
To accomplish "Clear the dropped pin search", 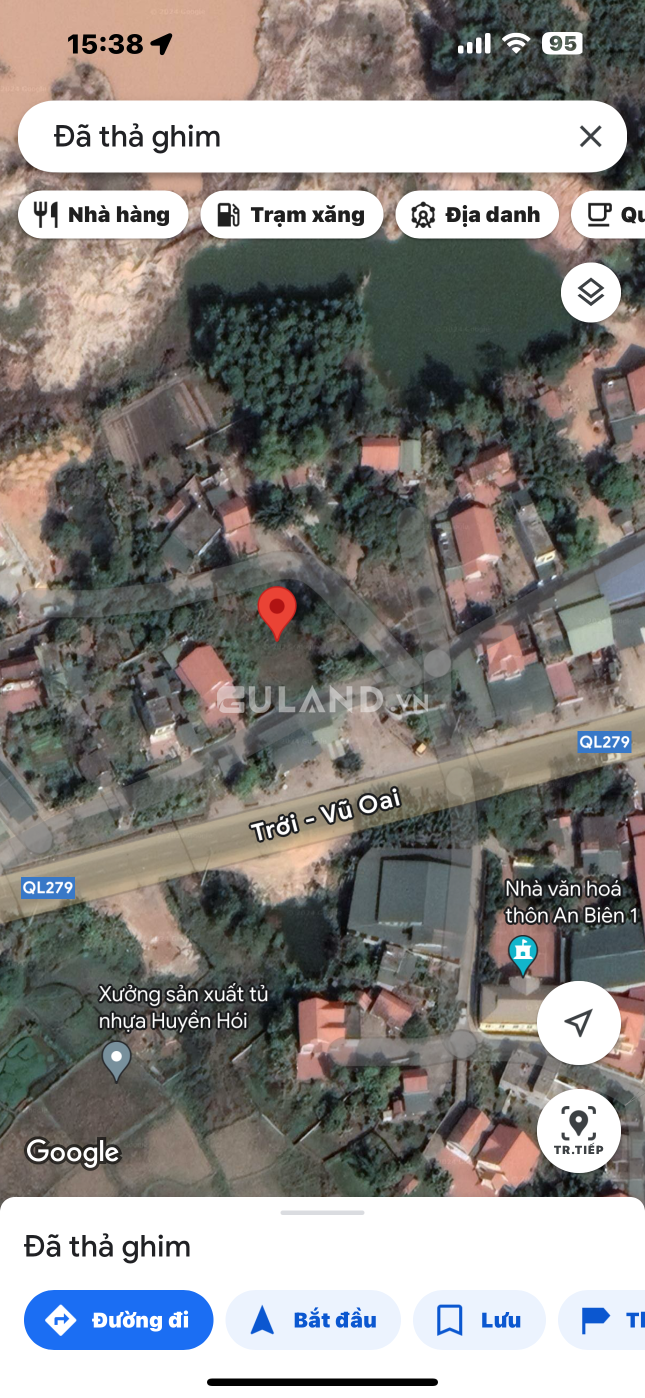I will [590, 137].
